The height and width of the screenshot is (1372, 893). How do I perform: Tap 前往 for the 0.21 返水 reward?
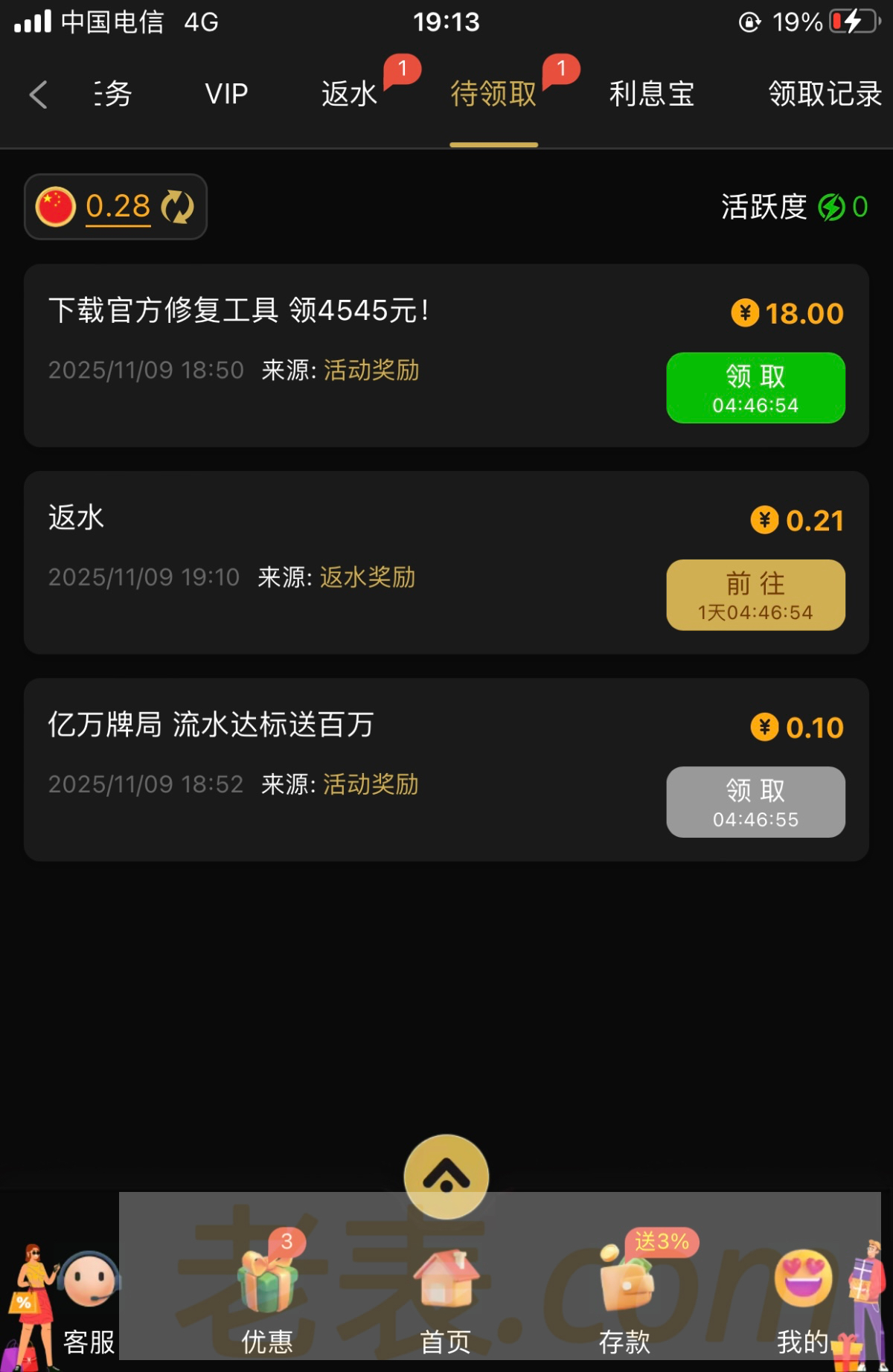click(x=755, y=595)
